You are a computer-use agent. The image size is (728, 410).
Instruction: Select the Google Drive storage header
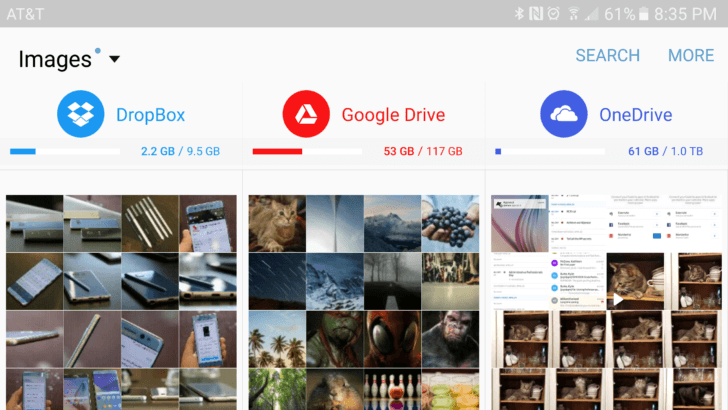tap(363, 114)
